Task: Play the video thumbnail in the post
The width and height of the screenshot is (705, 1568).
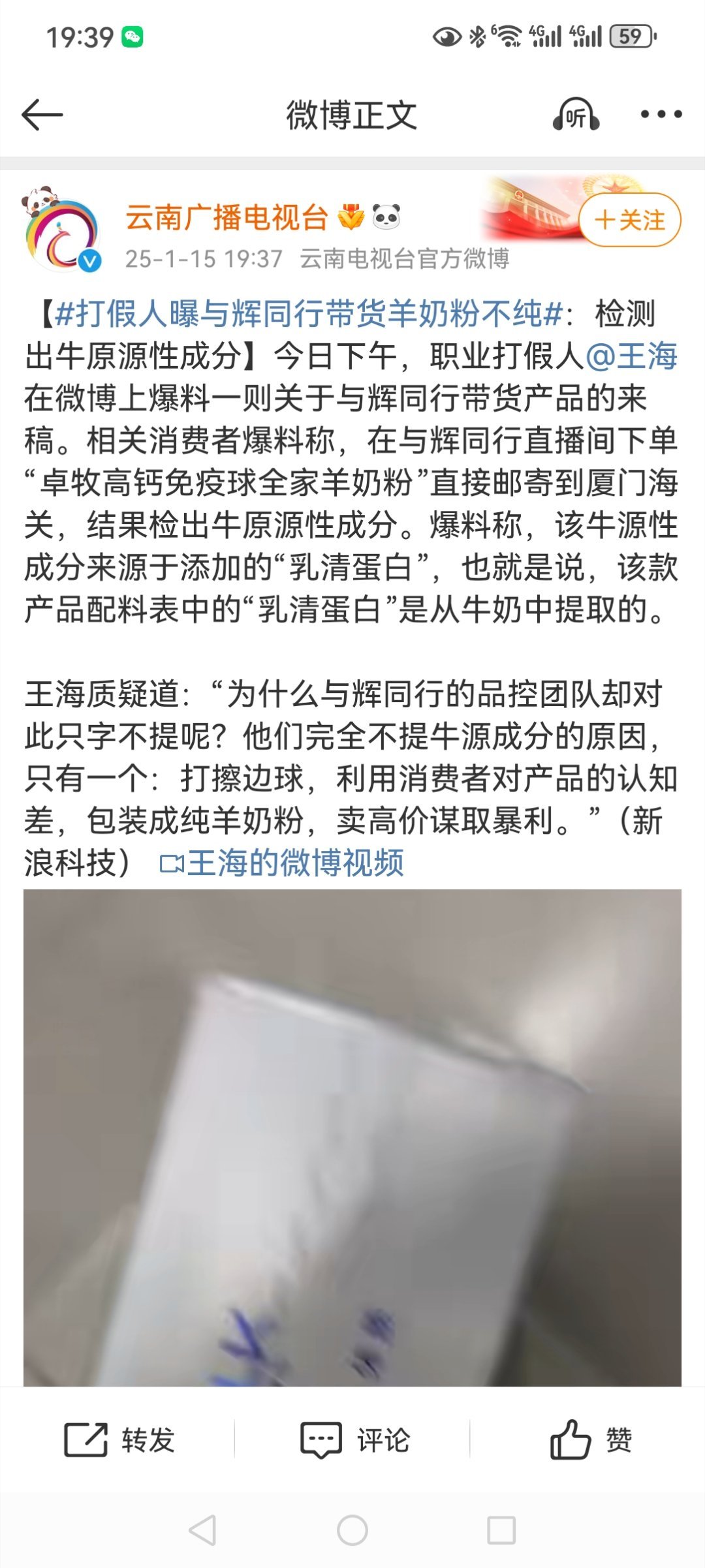Action: [352, 1138]
